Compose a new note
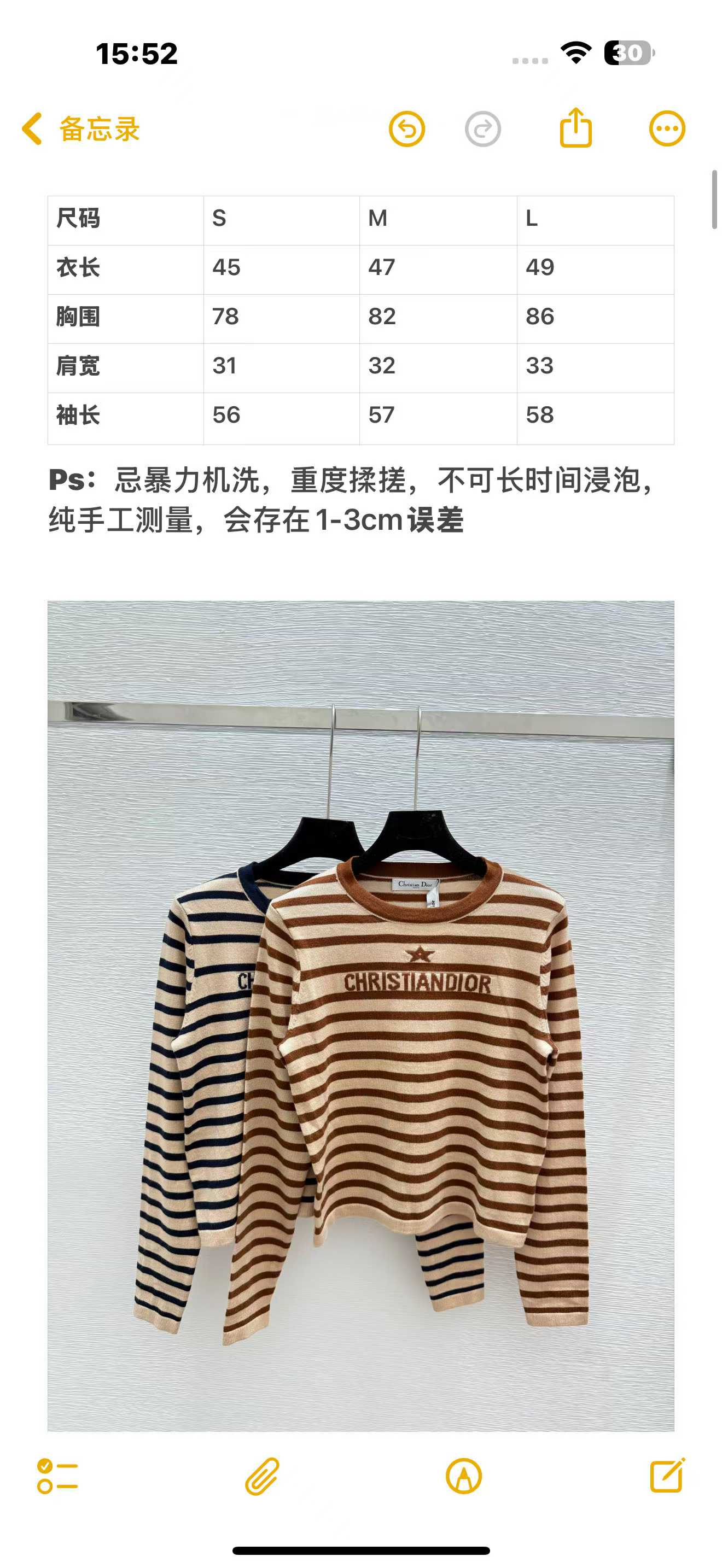 [667, 1476]
